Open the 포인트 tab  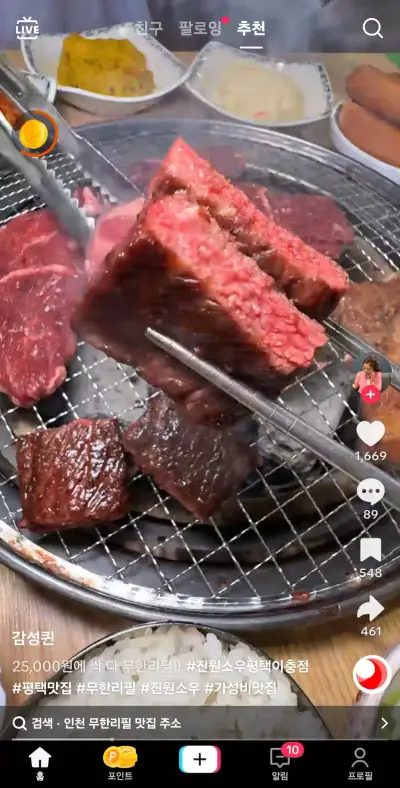120,763
